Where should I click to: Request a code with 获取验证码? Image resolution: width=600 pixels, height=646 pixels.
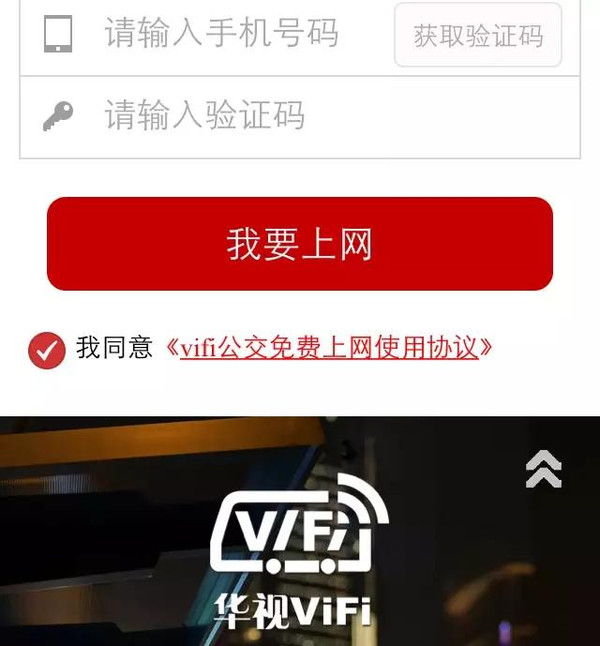point(478,36)
